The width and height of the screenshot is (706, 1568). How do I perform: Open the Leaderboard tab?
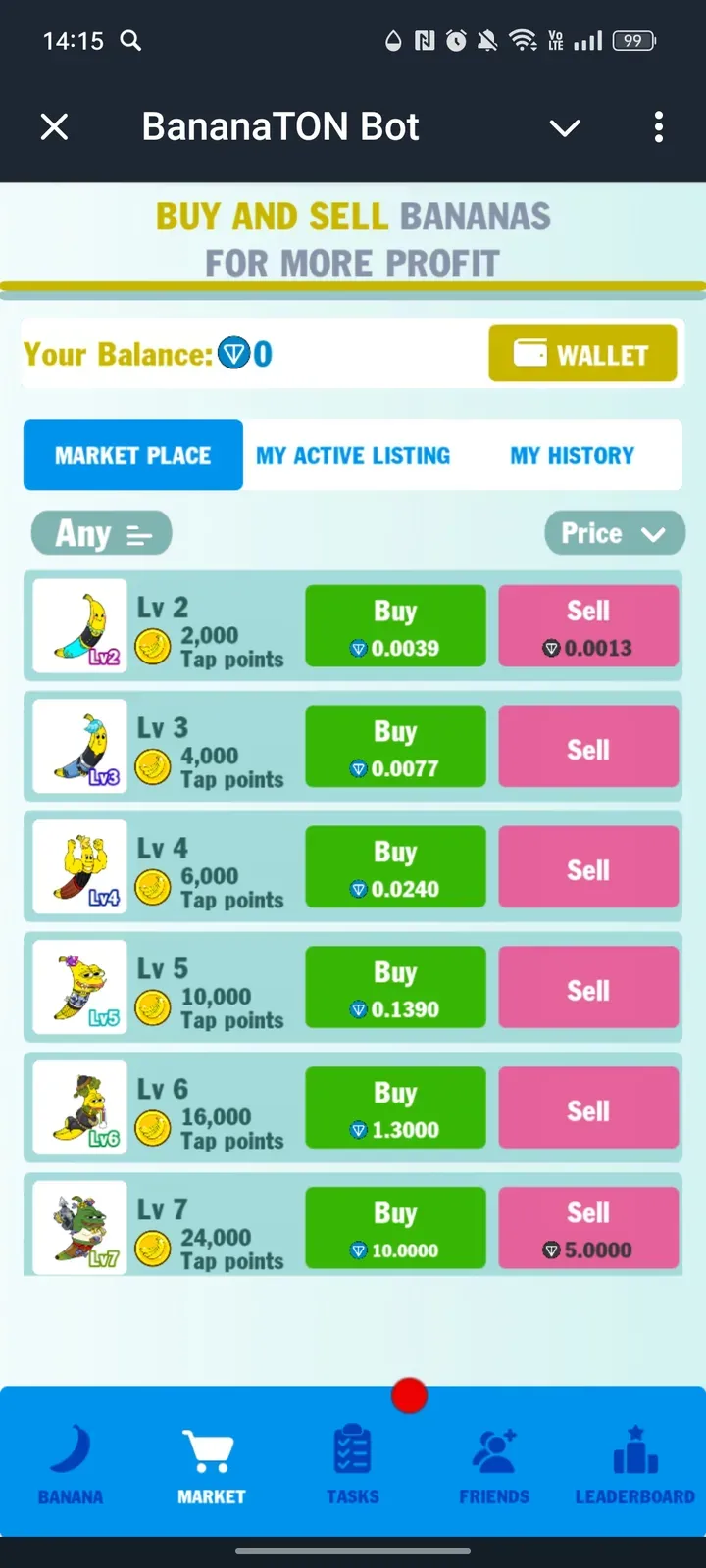click(x=634, y=1464)
